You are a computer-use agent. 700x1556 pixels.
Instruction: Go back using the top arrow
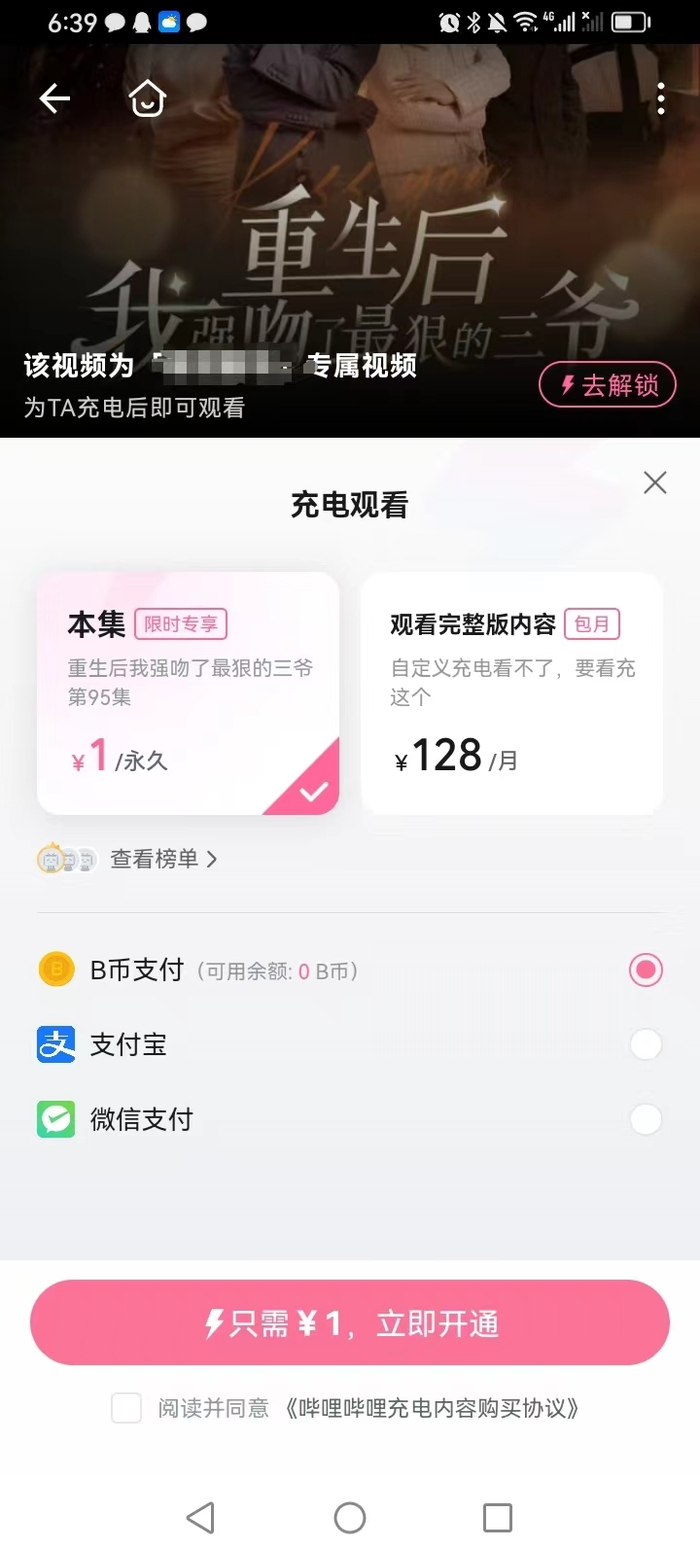tap(55, 98)
